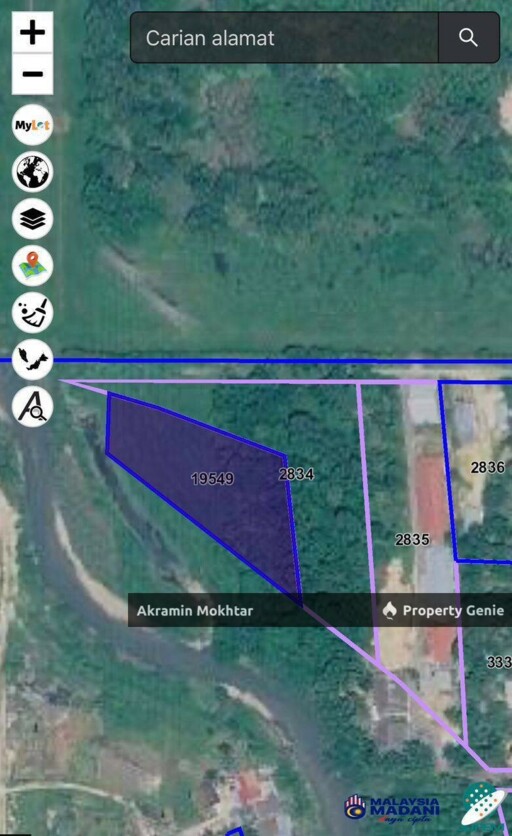Tap the location pin map icon
The width and height of the screenshot is (512, 836).
tap(33, 266)
